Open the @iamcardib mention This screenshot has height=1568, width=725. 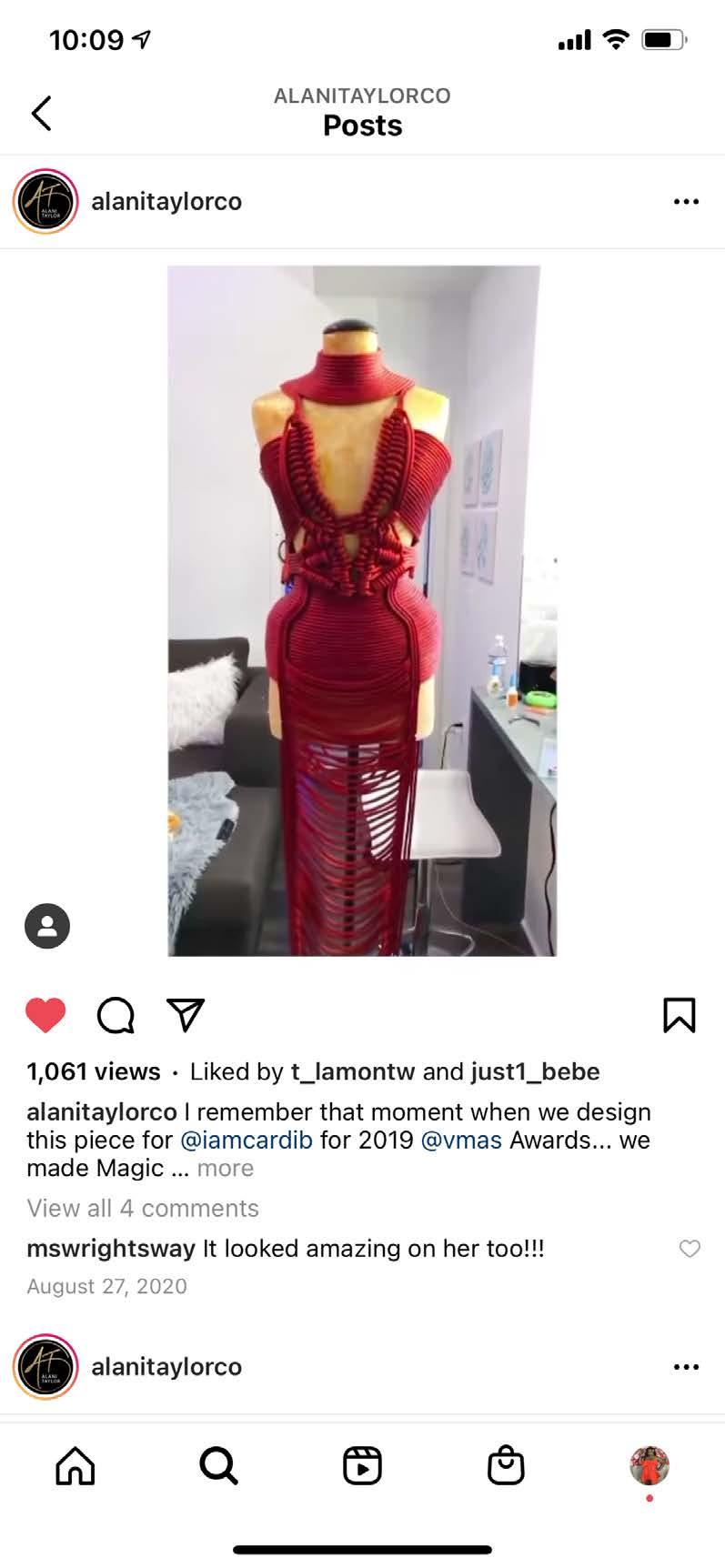(x=246, y=1140)
